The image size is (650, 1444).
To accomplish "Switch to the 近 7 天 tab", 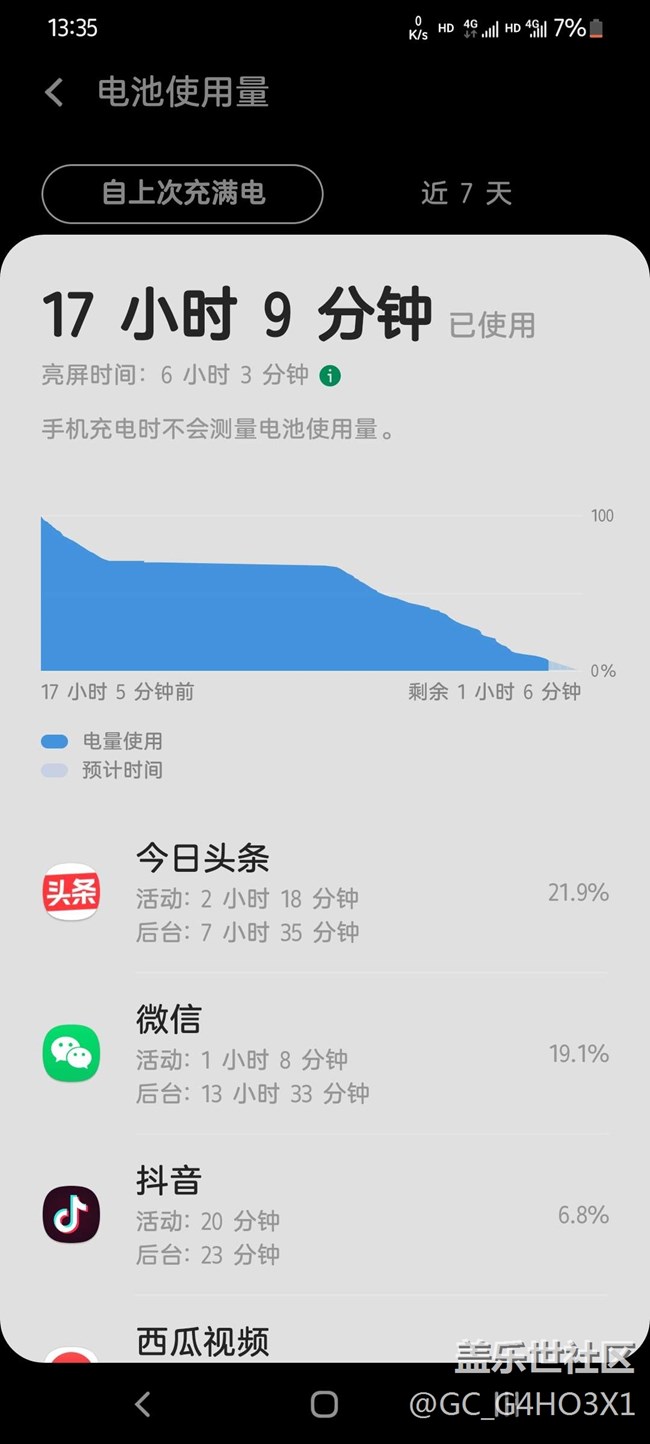I will 466,193.
